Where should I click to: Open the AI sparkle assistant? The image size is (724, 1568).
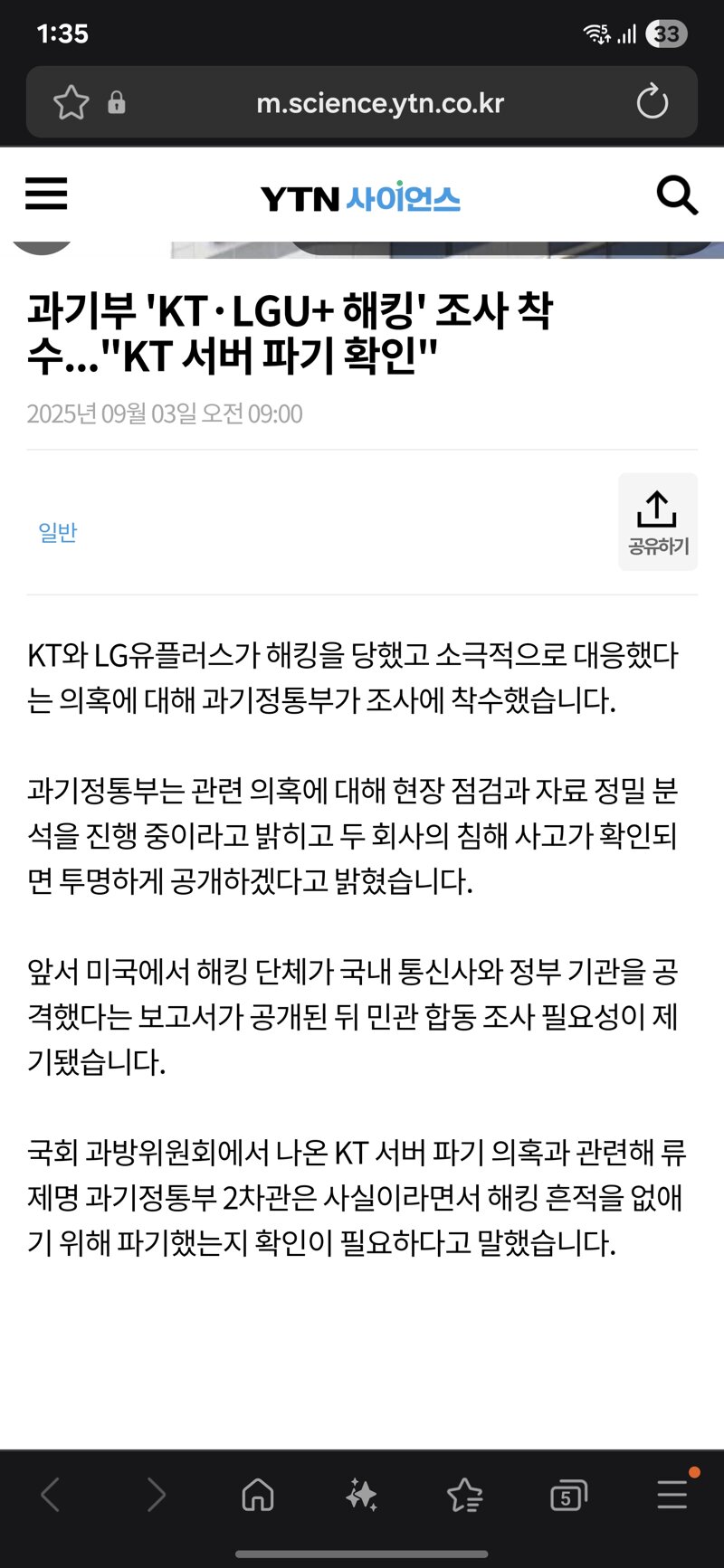click(361, 1495)
